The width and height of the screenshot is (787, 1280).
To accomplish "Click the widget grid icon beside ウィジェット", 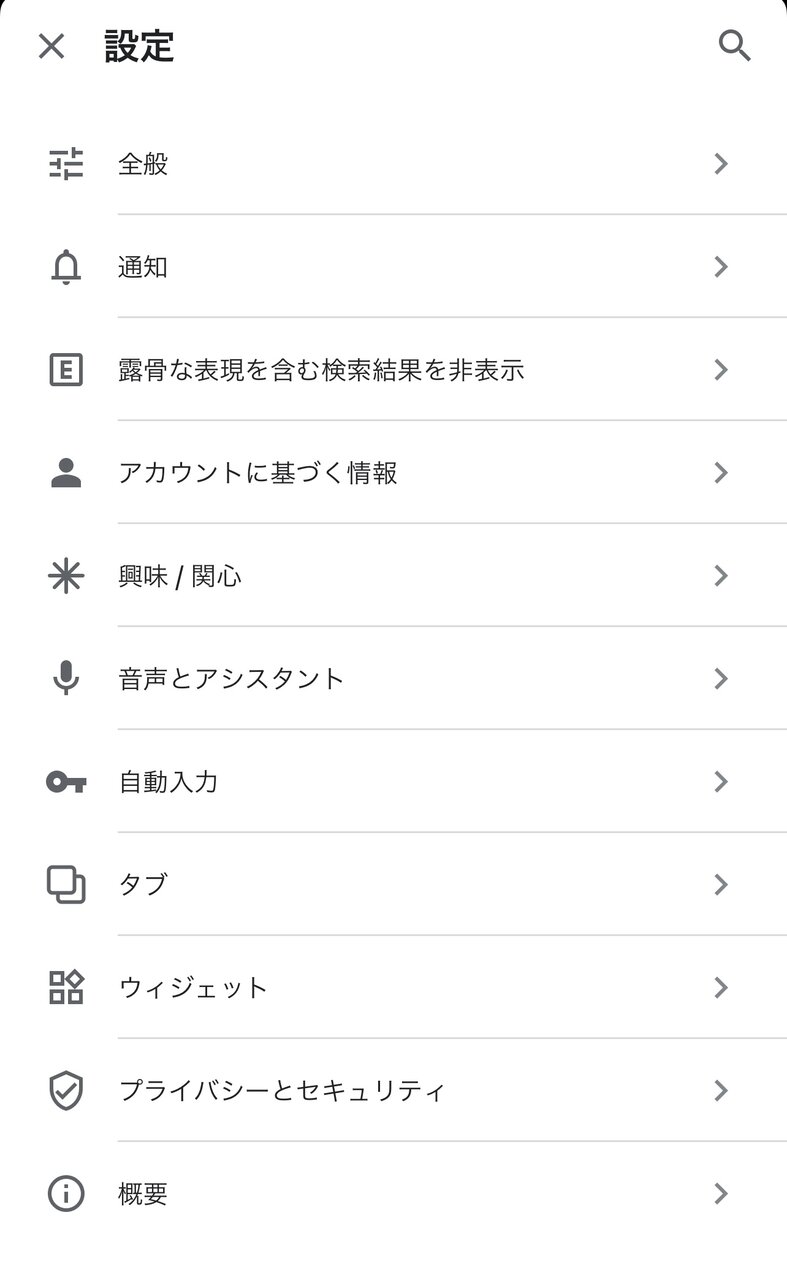I will pos(65,987).
